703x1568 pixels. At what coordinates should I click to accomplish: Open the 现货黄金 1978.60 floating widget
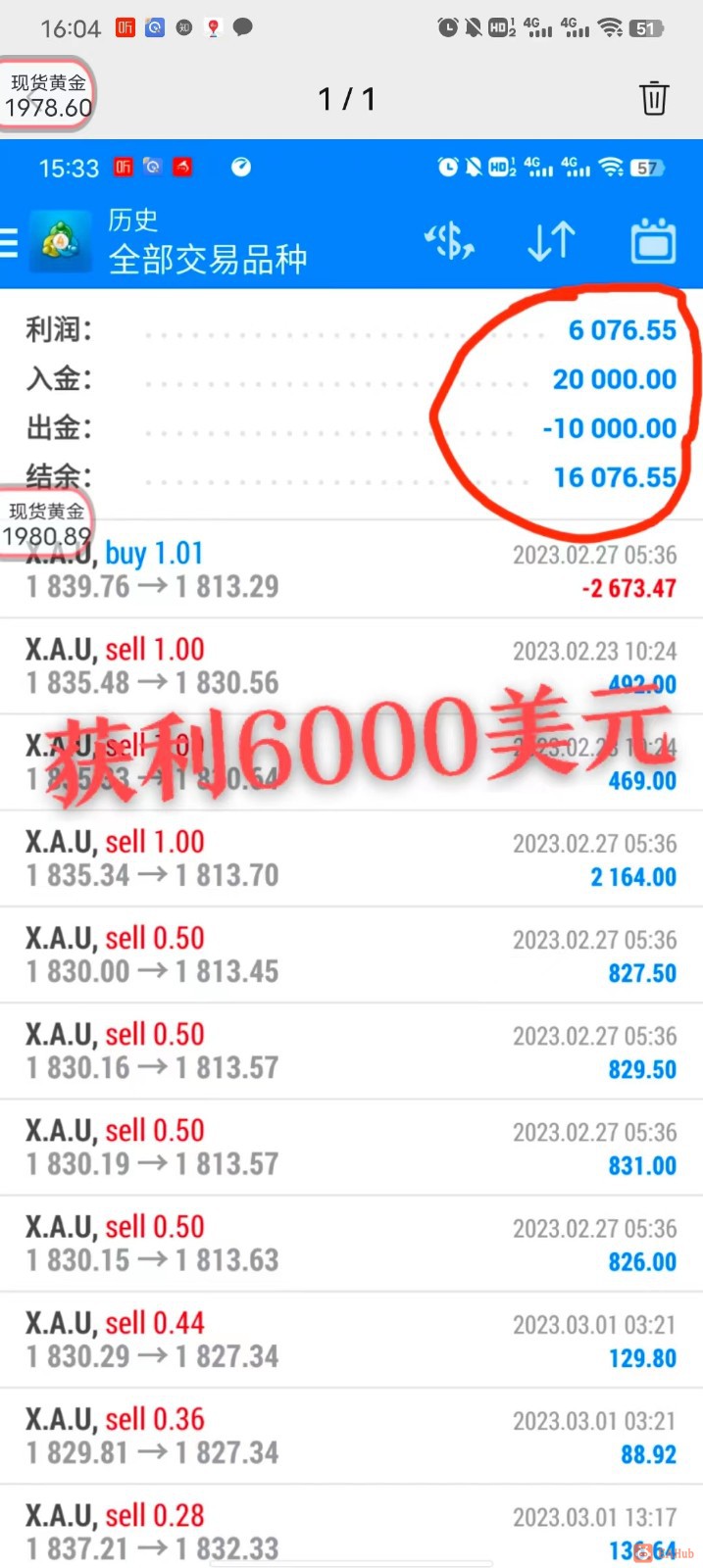(47, 96)
